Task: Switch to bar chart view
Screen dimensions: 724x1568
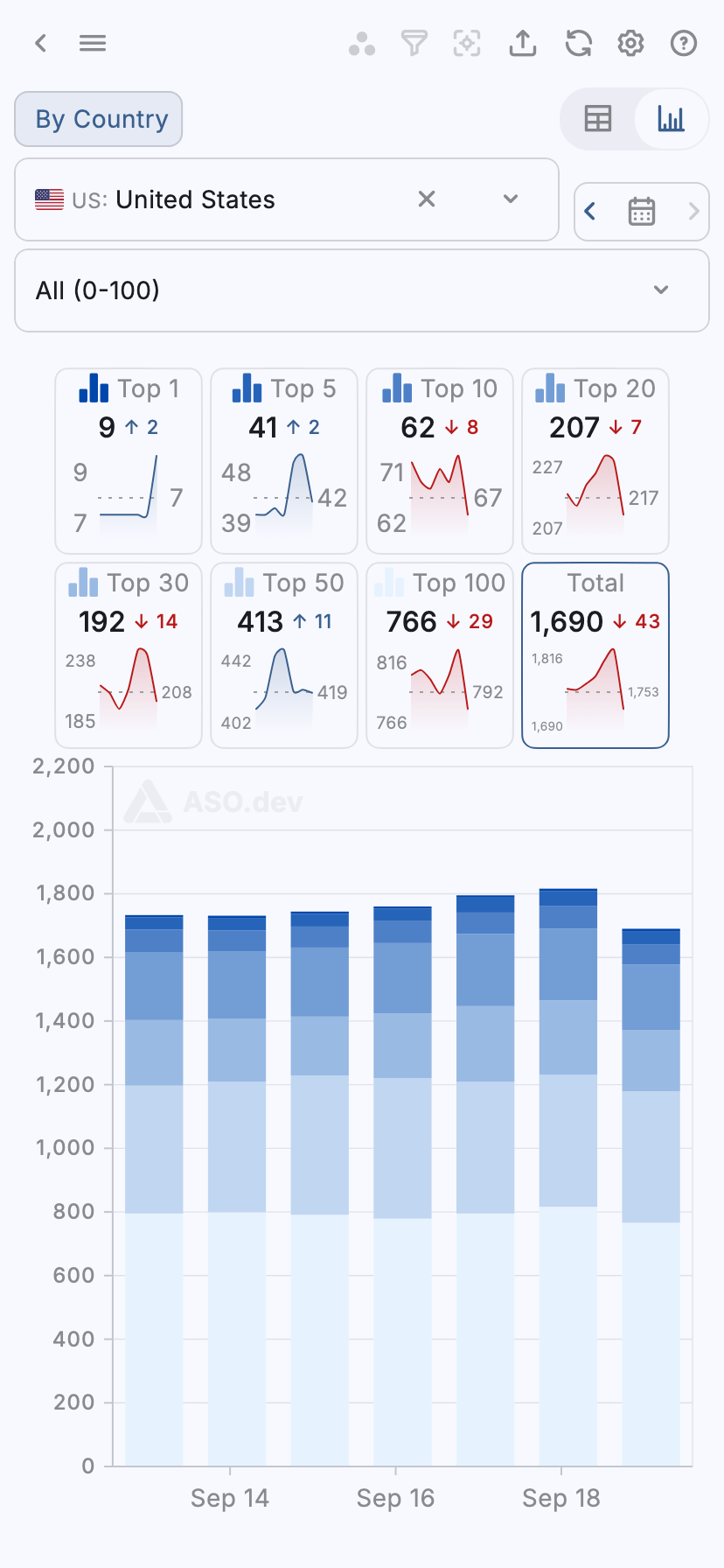Action: (x=671, y=119)
